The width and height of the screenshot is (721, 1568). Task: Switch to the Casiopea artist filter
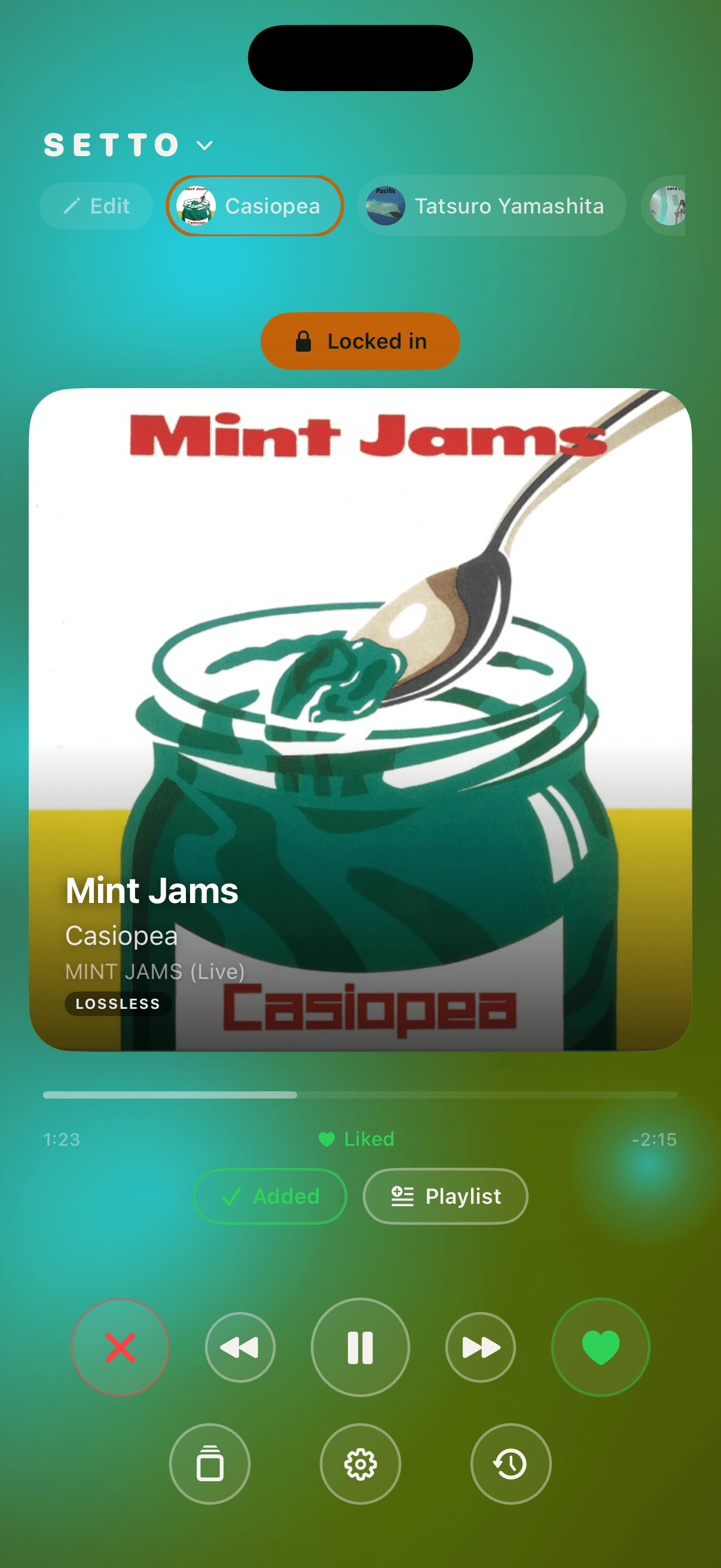[x=254, y=206]
